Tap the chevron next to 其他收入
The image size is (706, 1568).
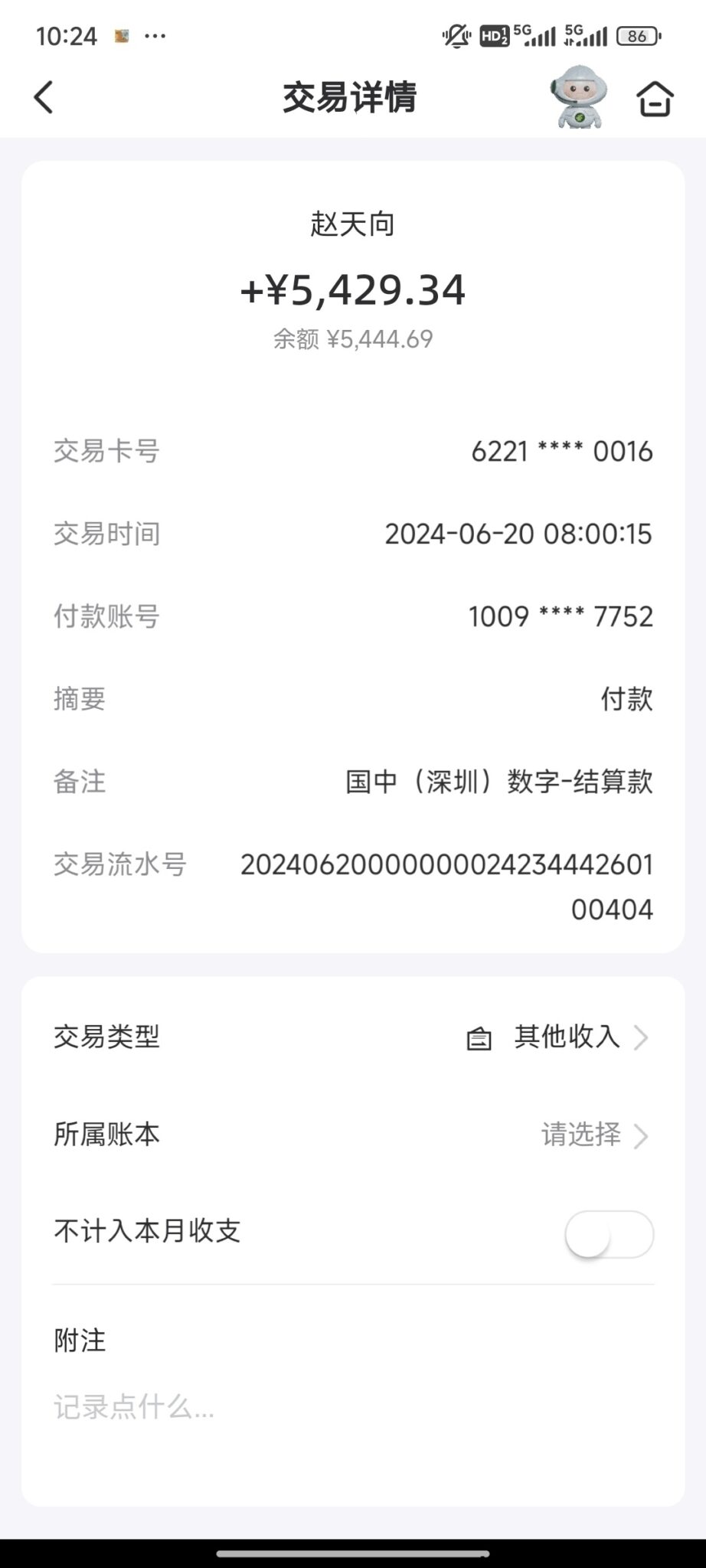click(642, 1039)
